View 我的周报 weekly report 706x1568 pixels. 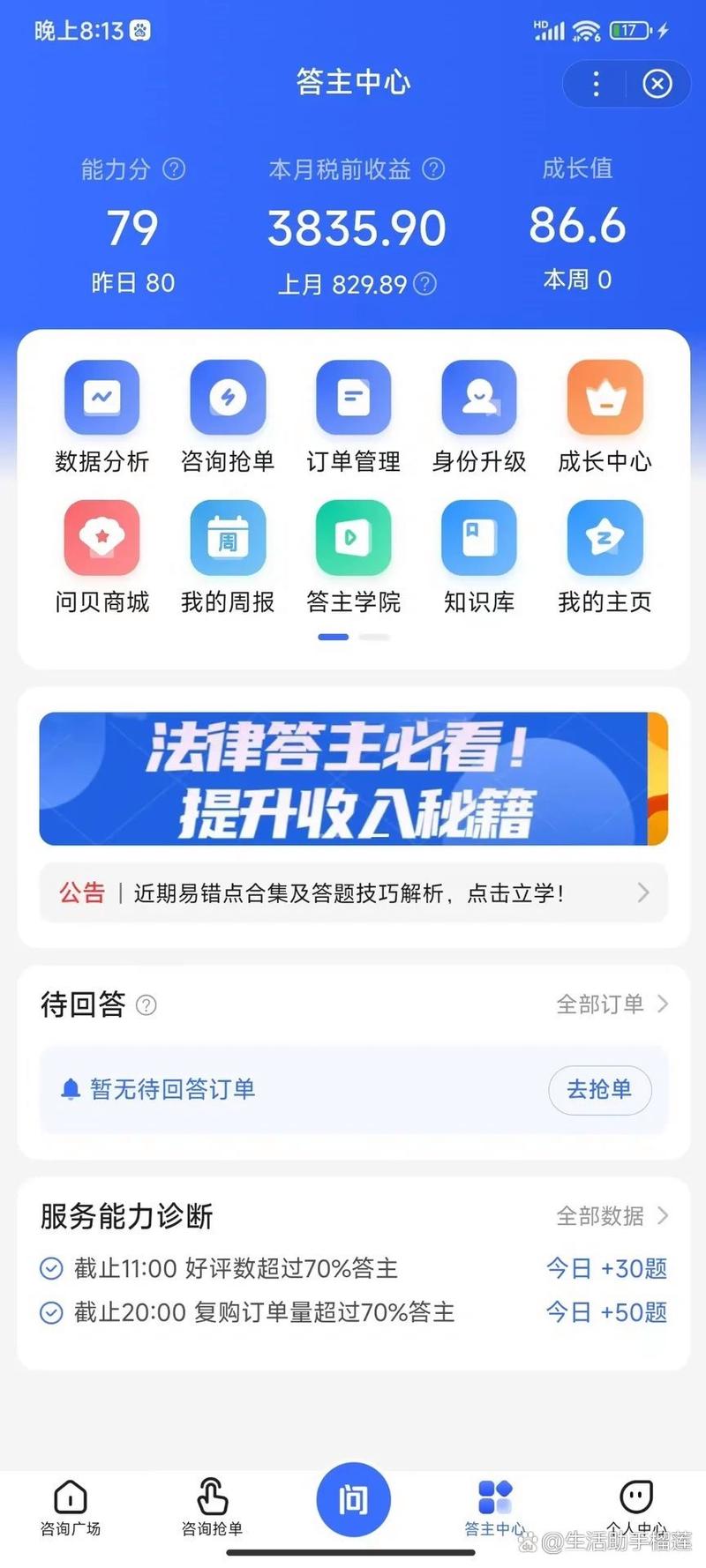point(227,556)
